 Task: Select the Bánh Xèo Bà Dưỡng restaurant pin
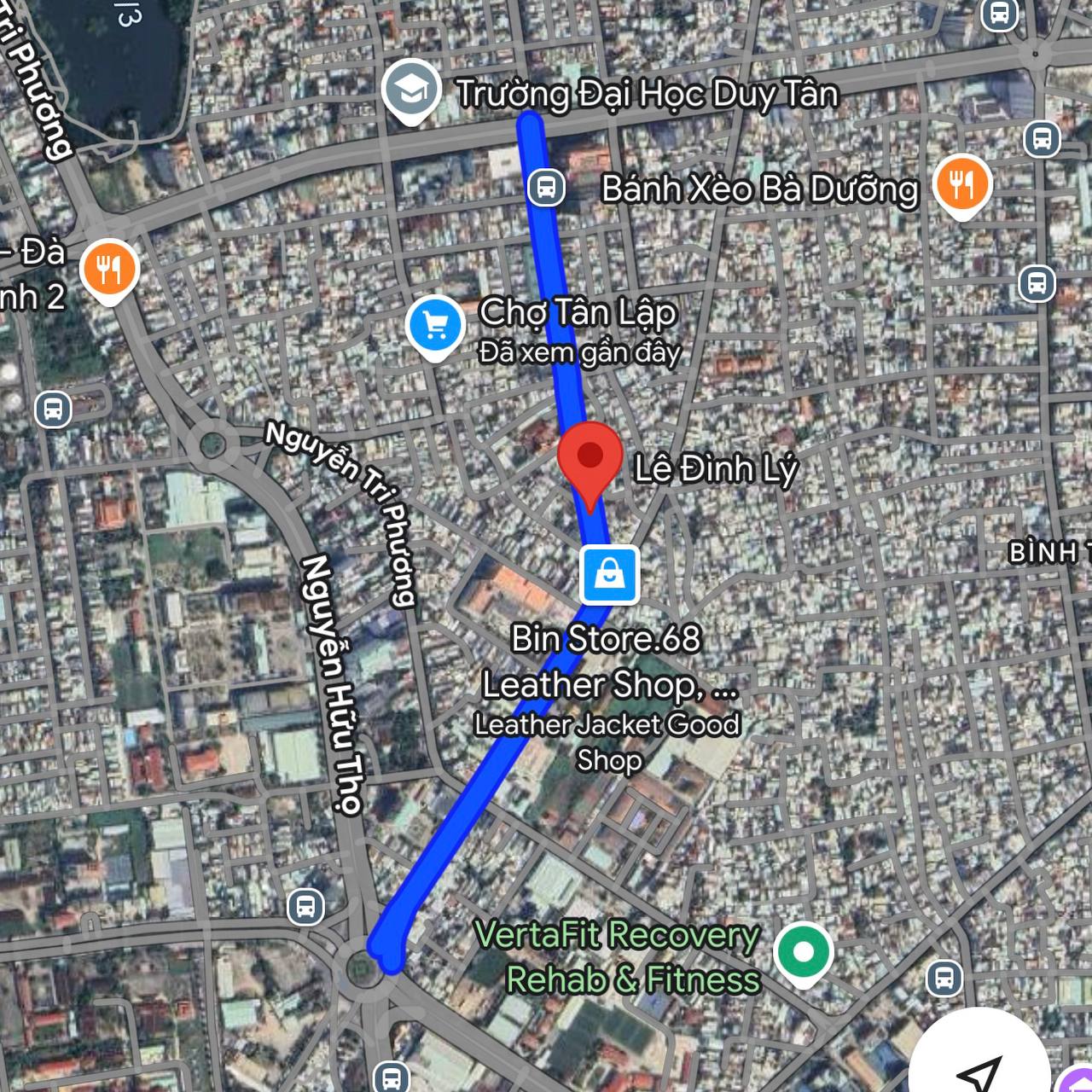click(961, 183)
